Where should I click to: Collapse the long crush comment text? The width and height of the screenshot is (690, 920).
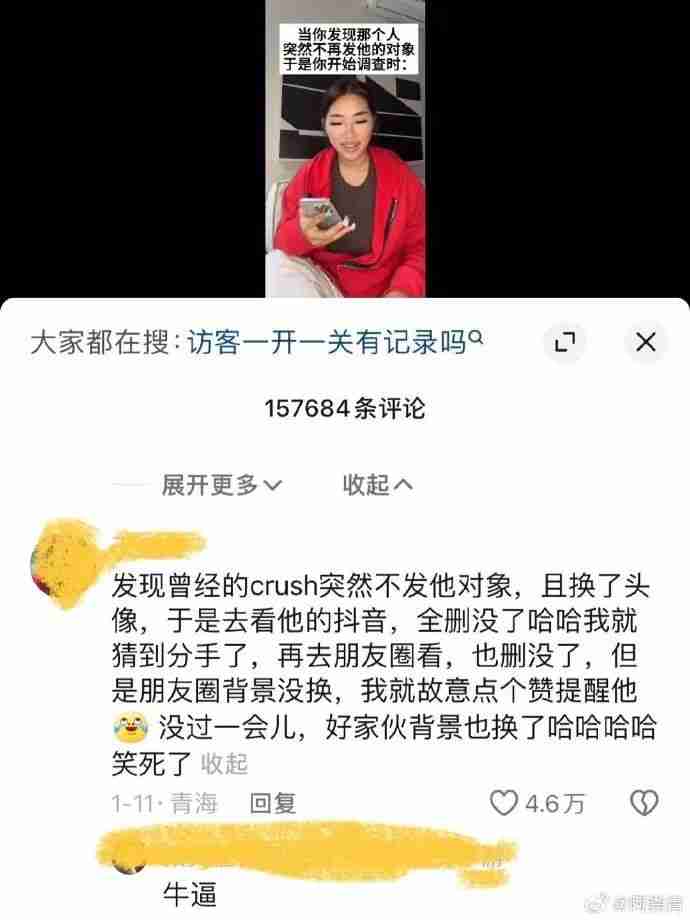225,765
